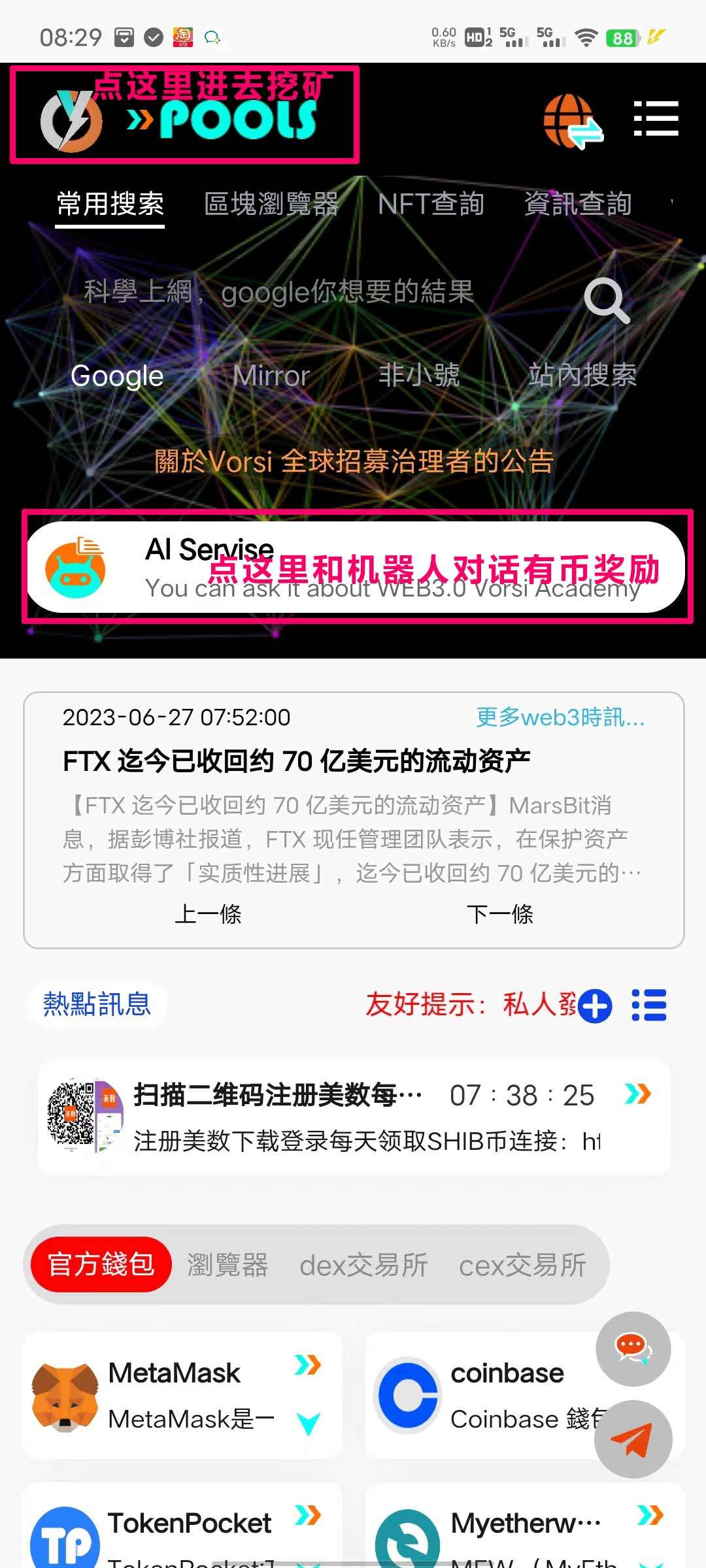Open the POOLS mining entry
Viewport: 706px width, 1568px height.
point(184,115)
